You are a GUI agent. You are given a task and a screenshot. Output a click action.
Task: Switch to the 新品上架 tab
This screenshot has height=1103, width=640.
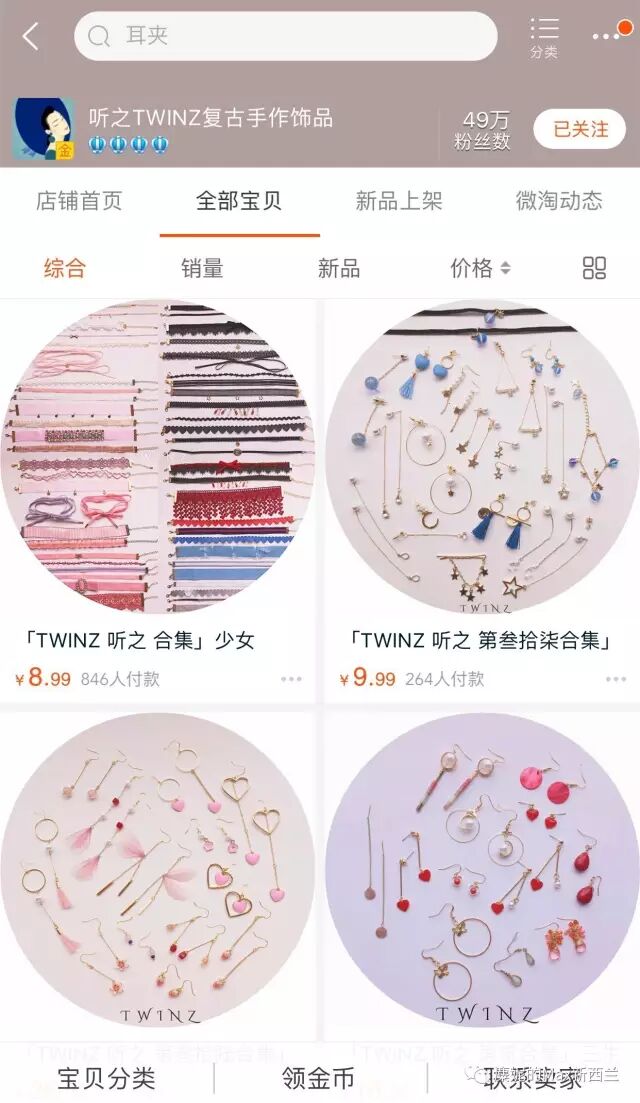[398, 200]
